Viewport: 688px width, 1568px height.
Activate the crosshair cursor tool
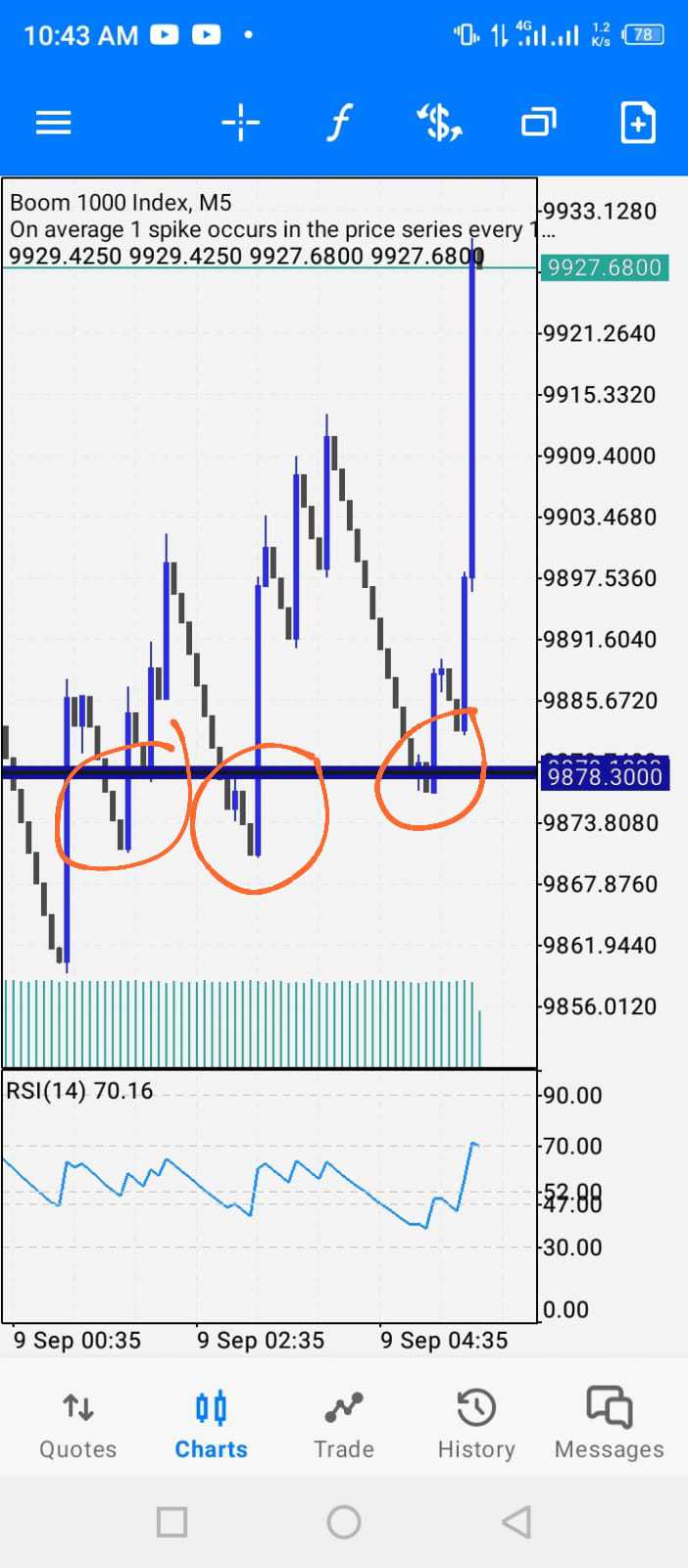point(240,123)
